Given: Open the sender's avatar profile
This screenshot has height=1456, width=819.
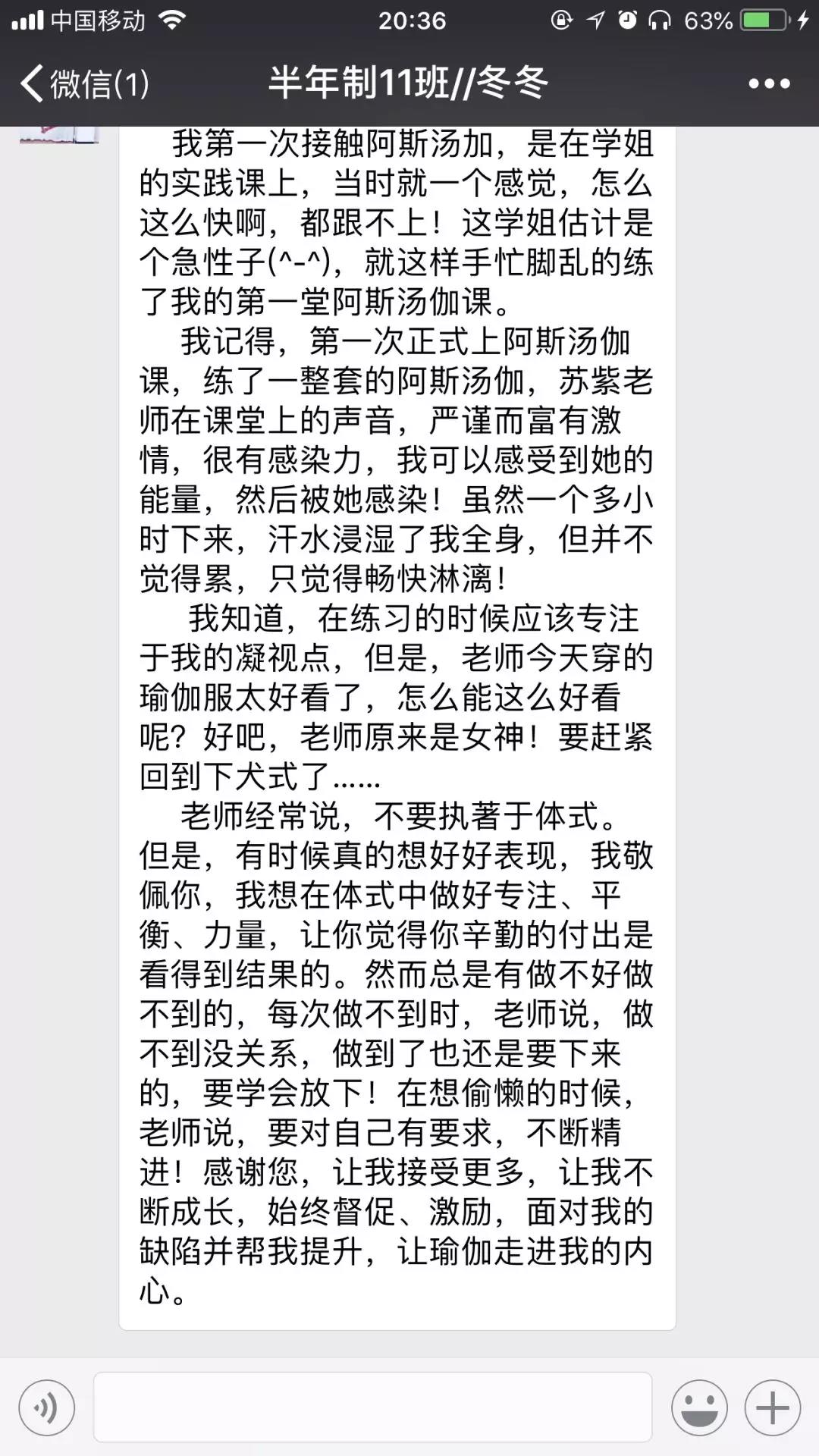Looking at the screenshot, I should click(59, 135).
